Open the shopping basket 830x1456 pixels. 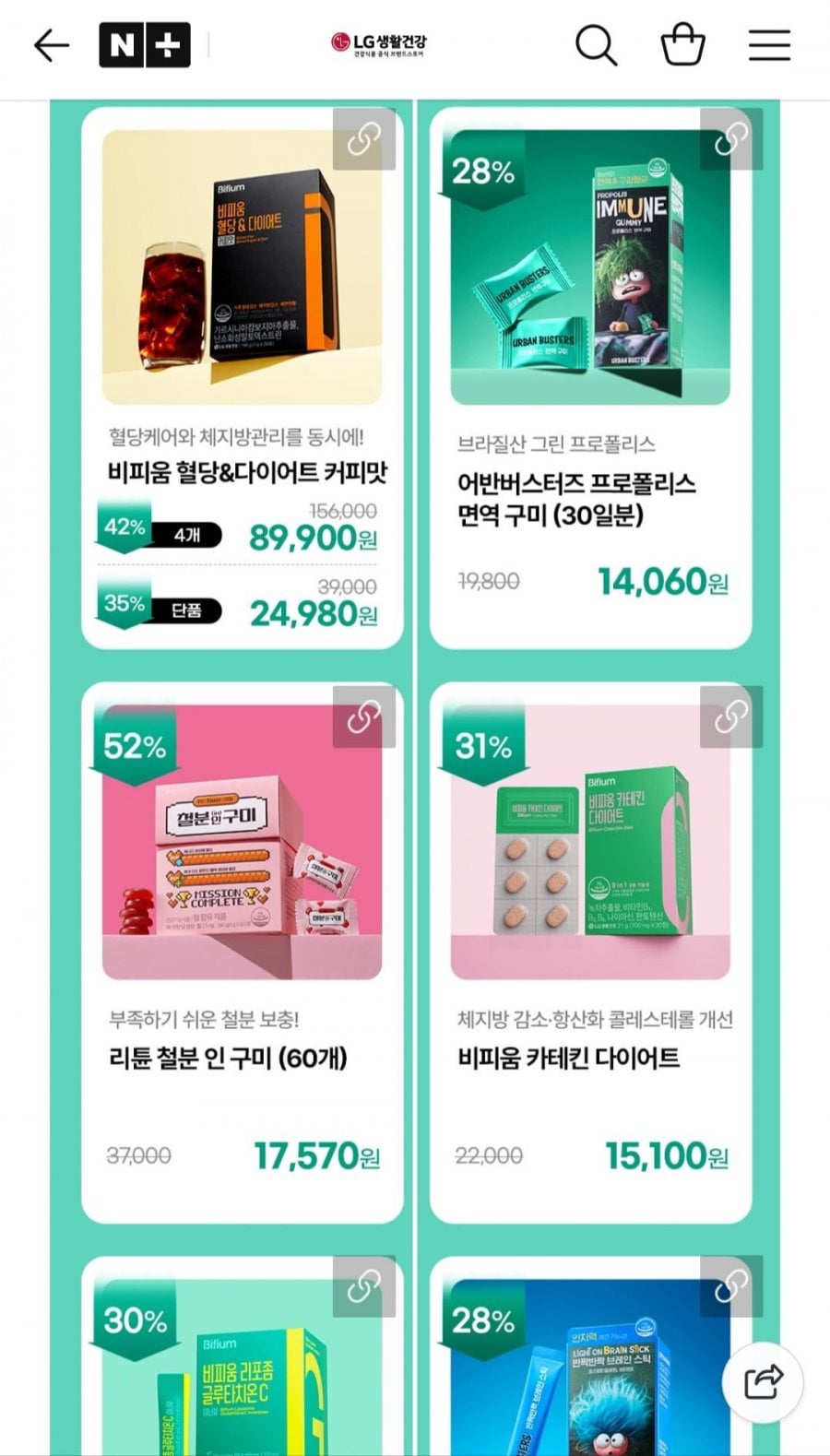click(x=683, y=44)
